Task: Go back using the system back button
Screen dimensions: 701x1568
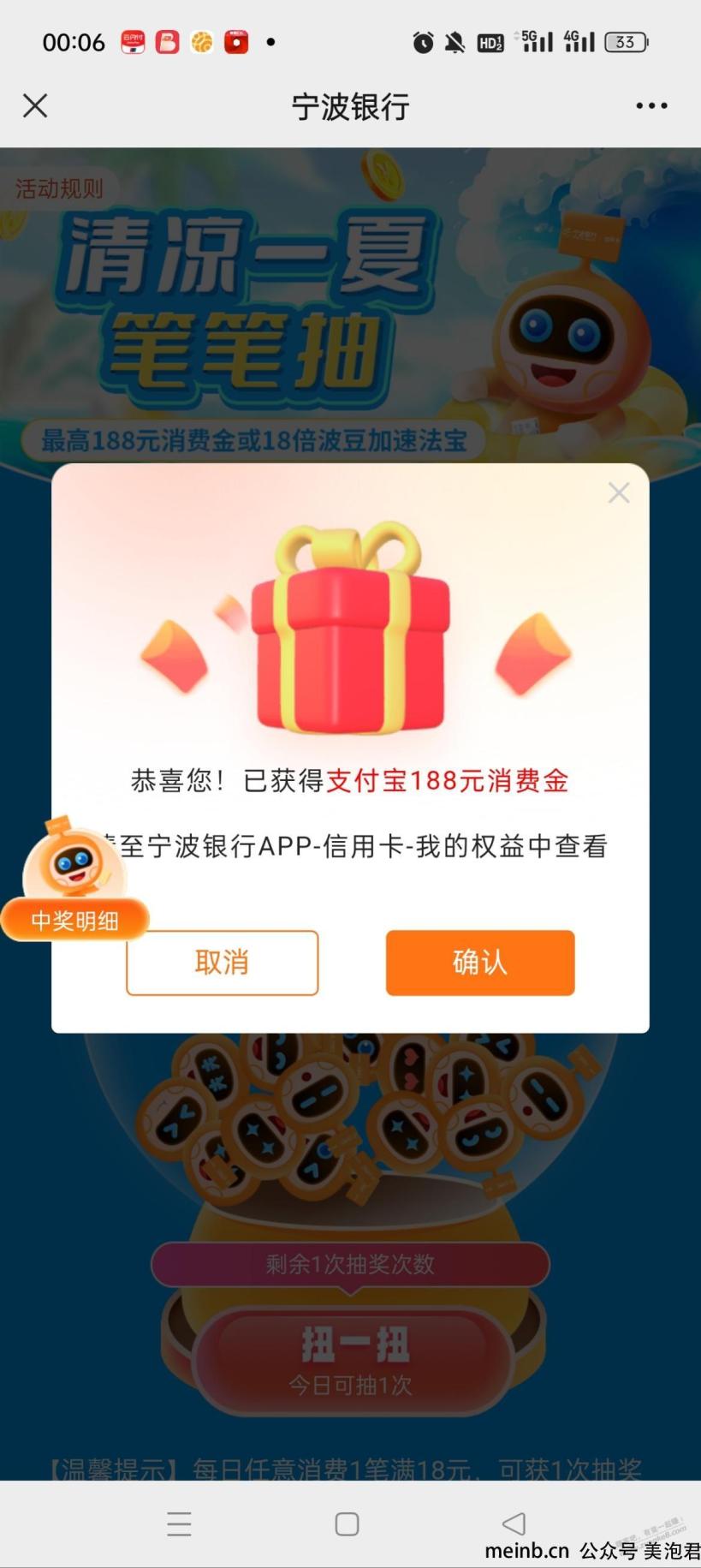Action: (514, 1523)
